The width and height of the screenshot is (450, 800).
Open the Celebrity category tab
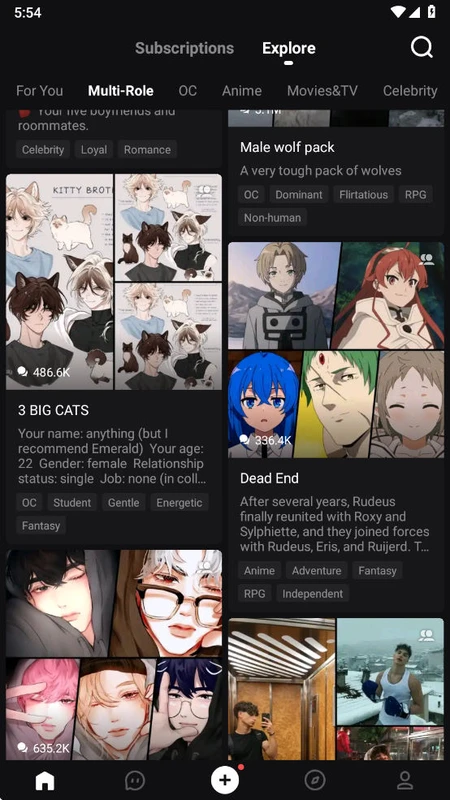(x=410, y=91)
